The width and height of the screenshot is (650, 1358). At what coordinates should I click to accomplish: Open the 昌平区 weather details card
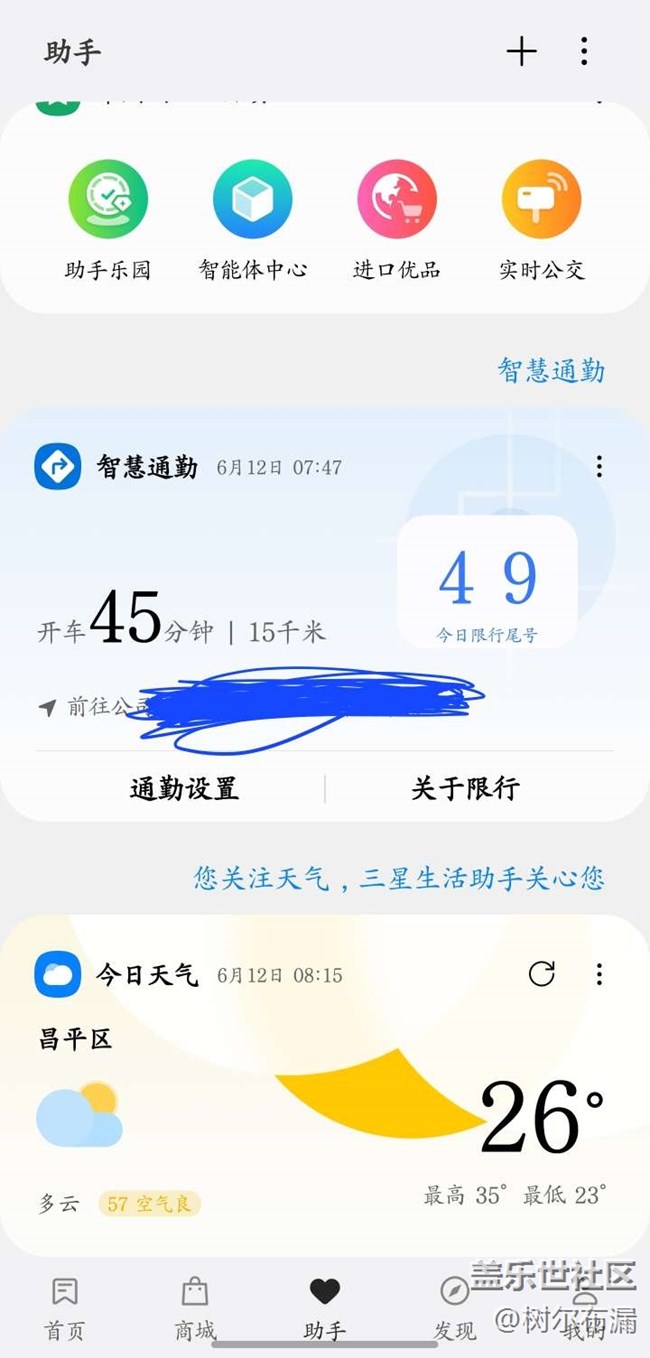[320, 1110]
